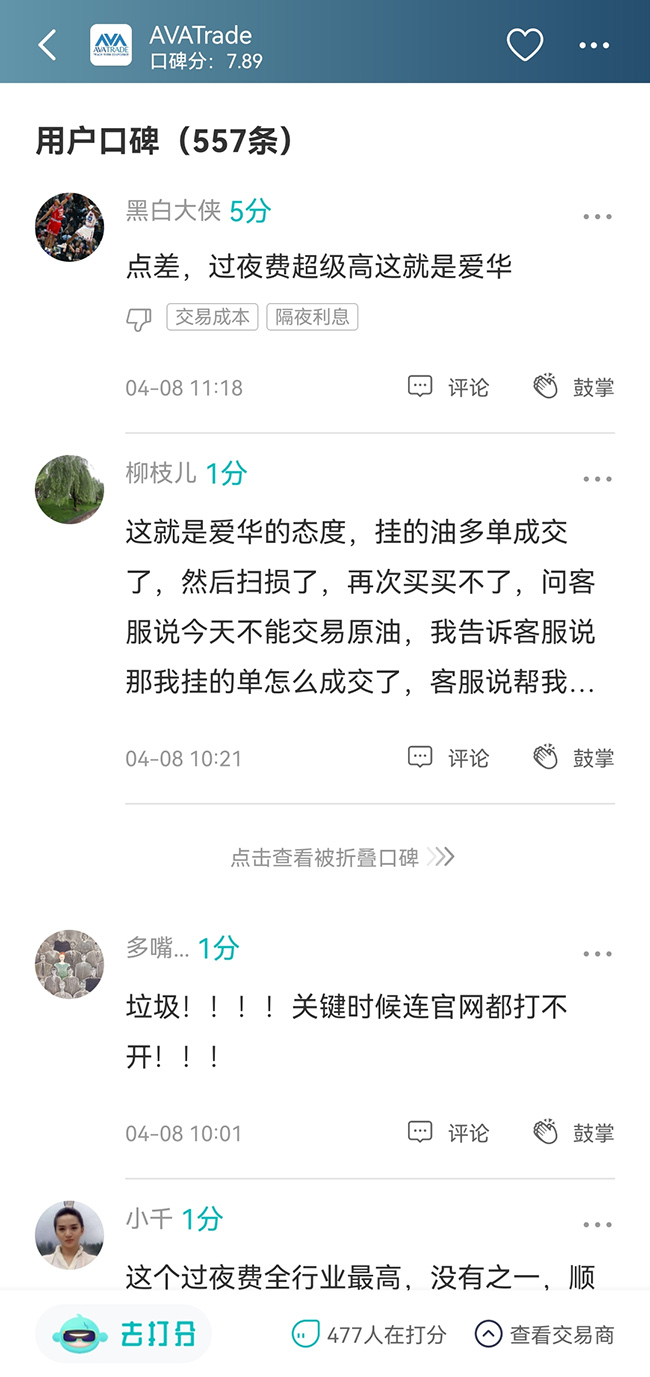This screenshot has width=650, height=1377.
Task: Open the overflow menu in the header
Action: (x=594, y=45)
